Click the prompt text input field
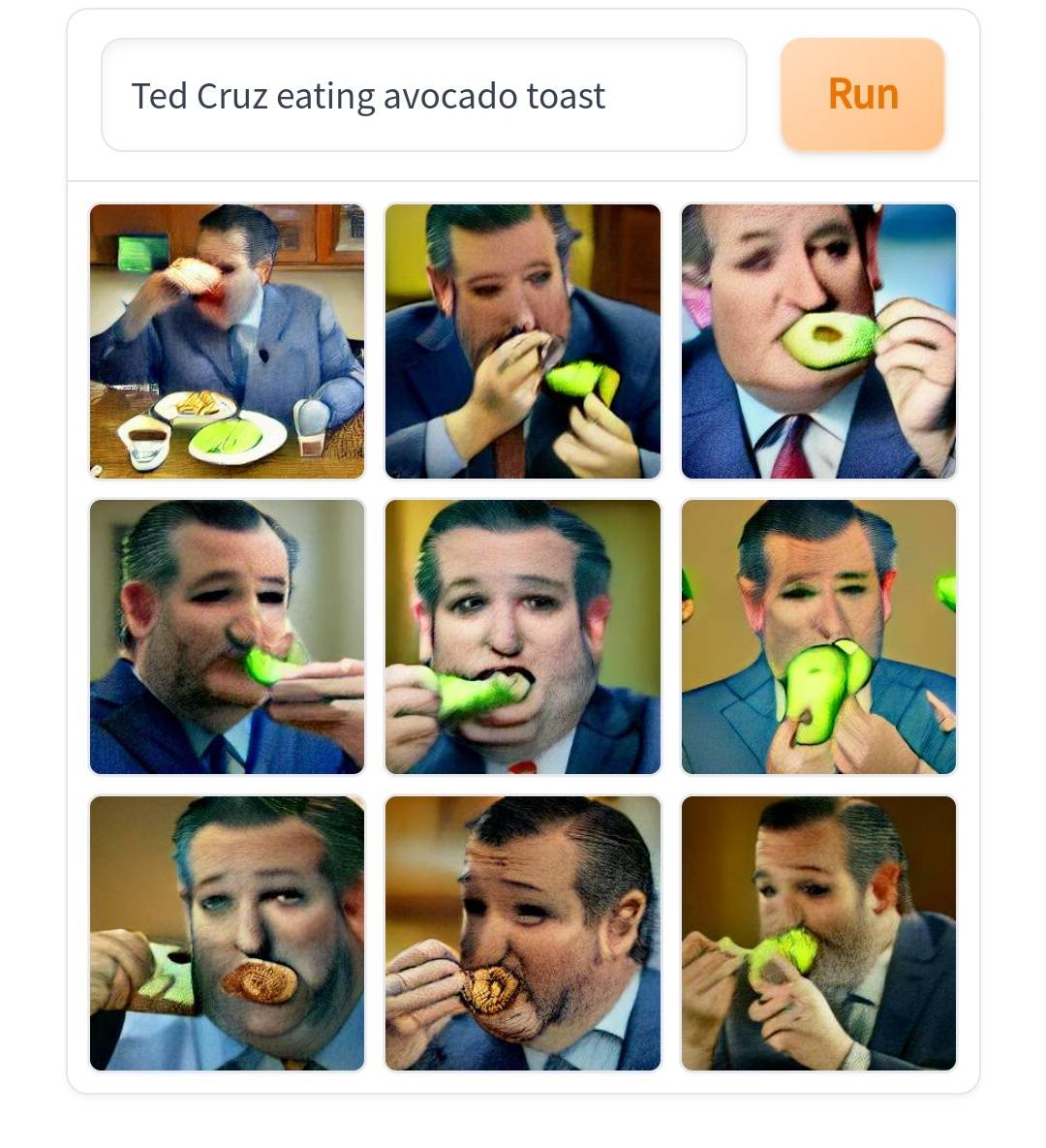This screenshot has height=1148, width=1046. coord(426,93)
